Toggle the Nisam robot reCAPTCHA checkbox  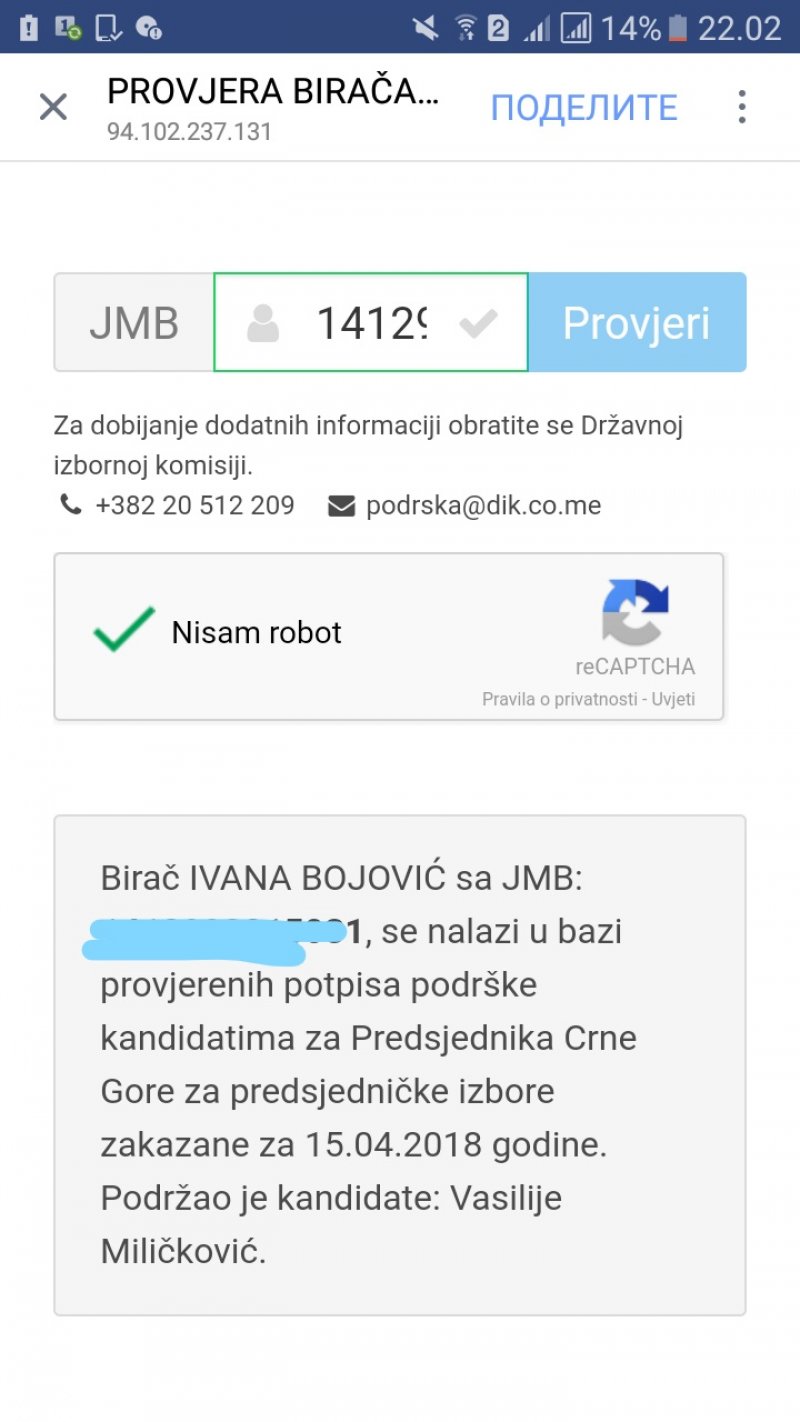[x=124, y=631]
